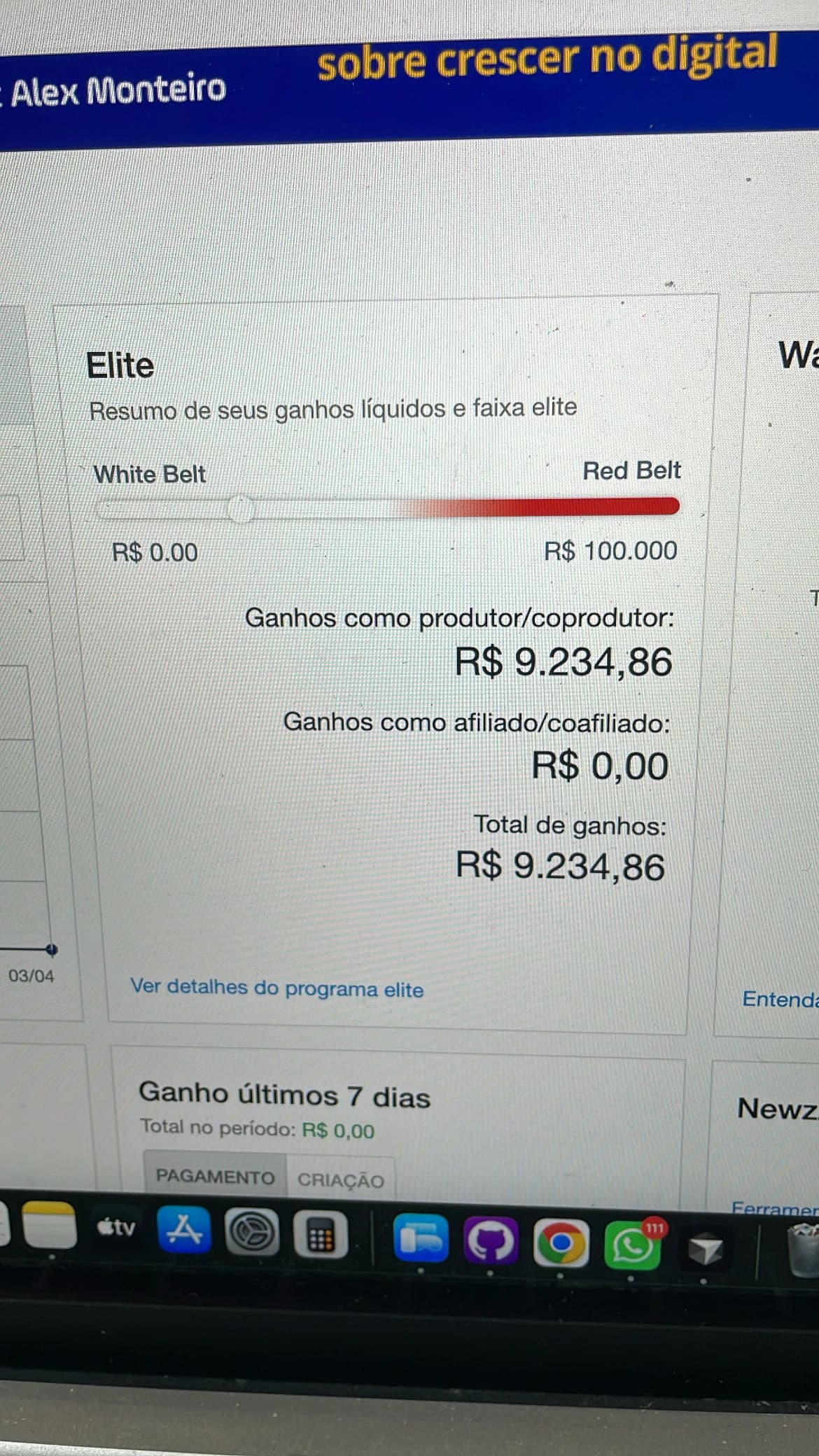
Task: Click the Red Belt label
Action: point(631,470)
